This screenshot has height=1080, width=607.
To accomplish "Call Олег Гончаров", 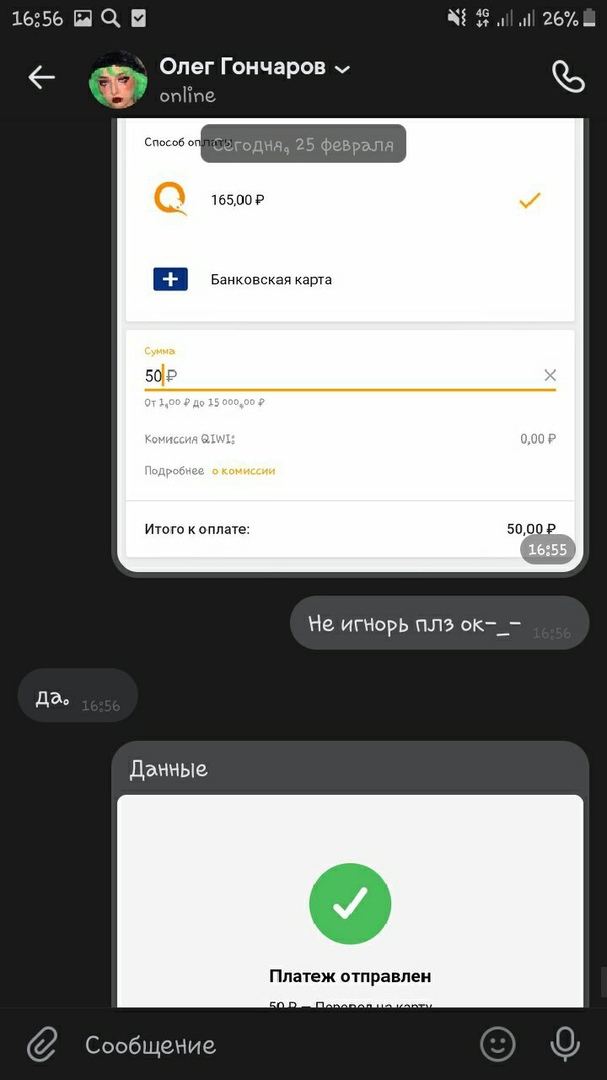I will coord(568,77).
